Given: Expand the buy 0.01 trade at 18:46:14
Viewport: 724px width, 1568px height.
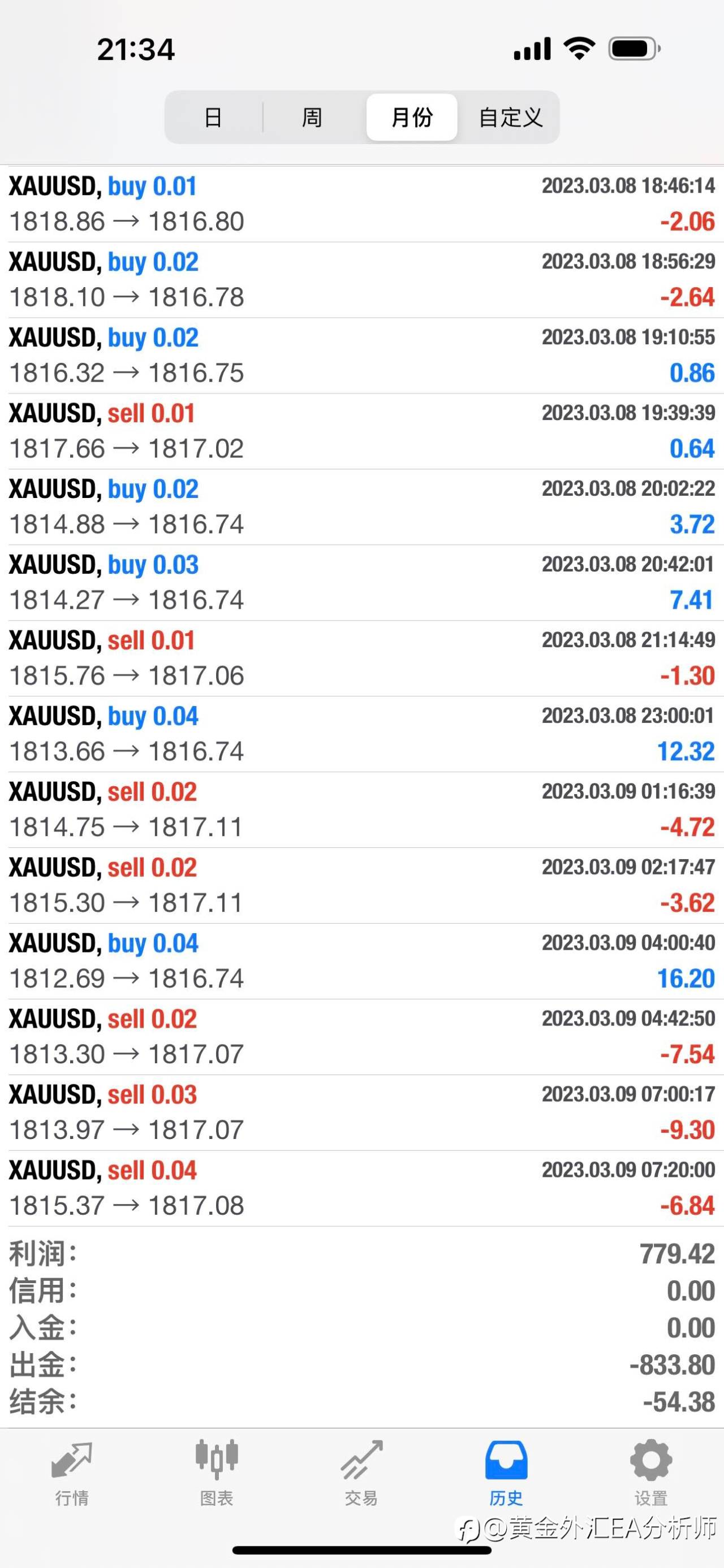Looking at the screenshot, I should [x=361, y=204].
